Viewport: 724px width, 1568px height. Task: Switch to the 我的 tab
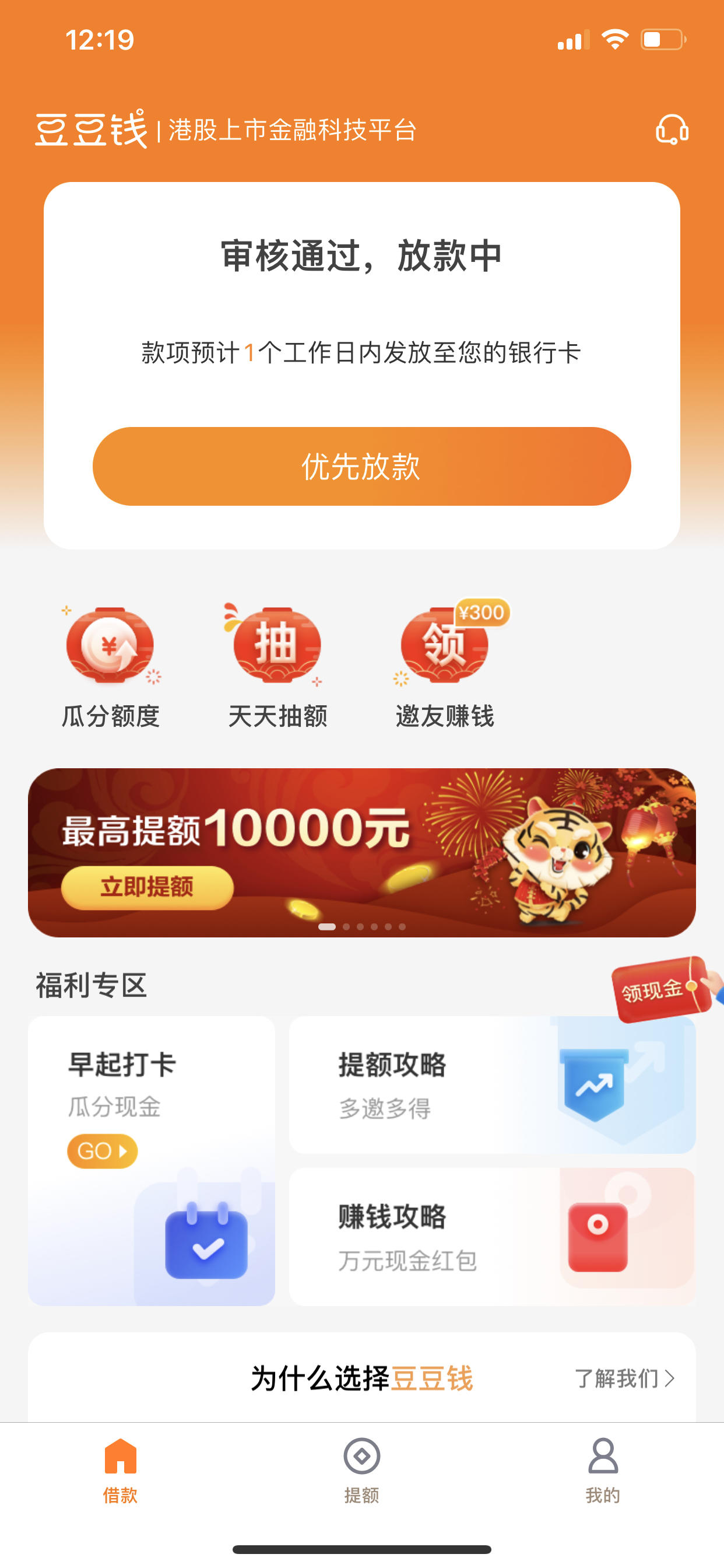[602, 1467]
